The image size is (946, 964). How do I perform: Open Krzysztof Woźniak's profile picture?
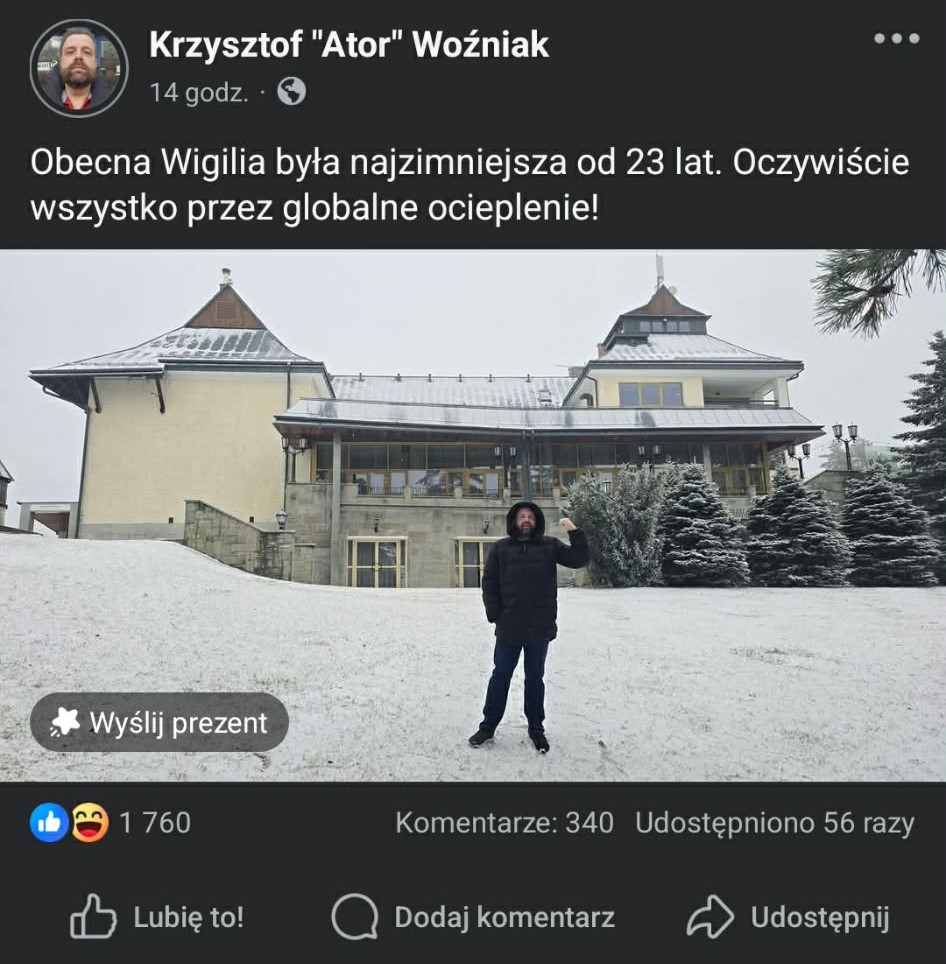tap(79, 68)
